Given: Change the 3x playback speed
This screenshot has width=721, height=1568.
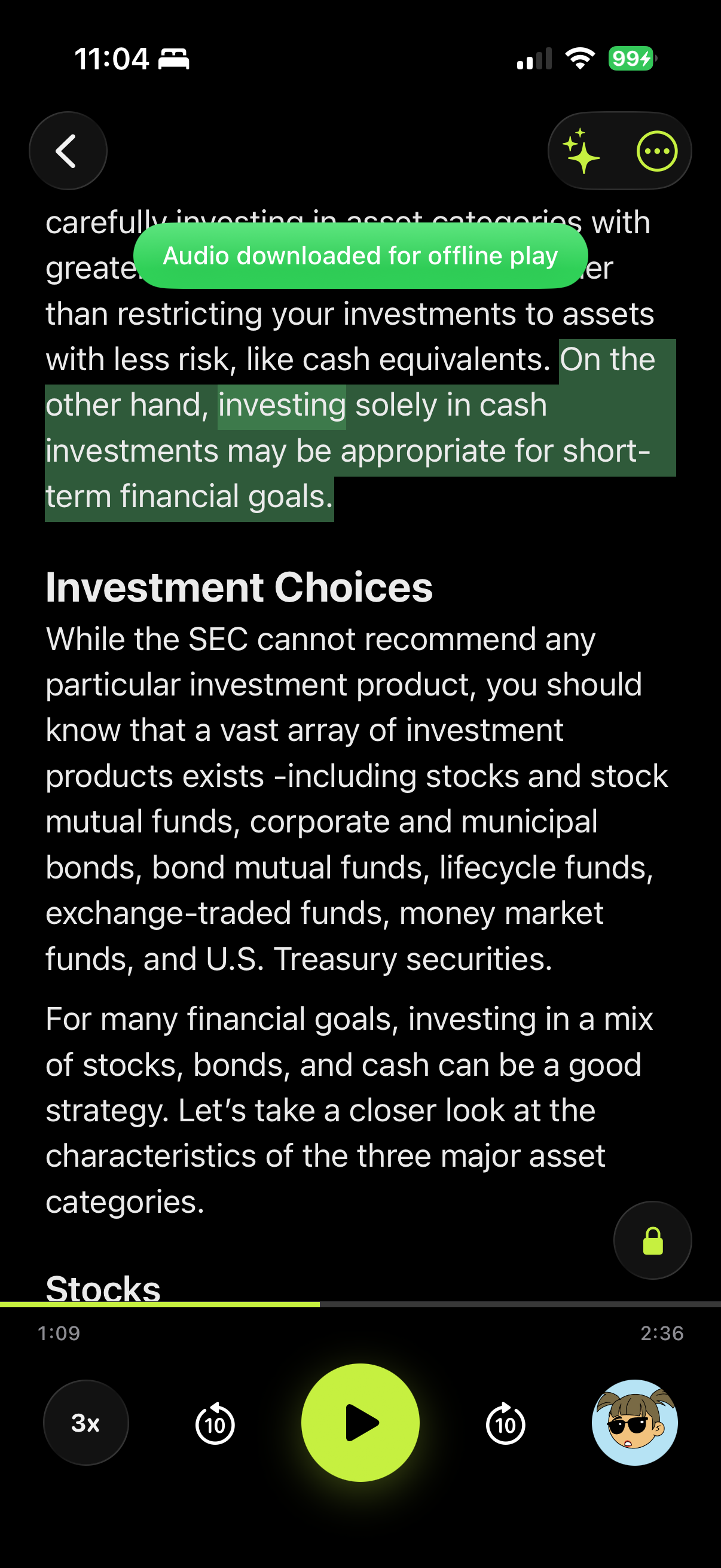Looking at the screenshot, I should pyautogui.click(x=85, y=1423).
